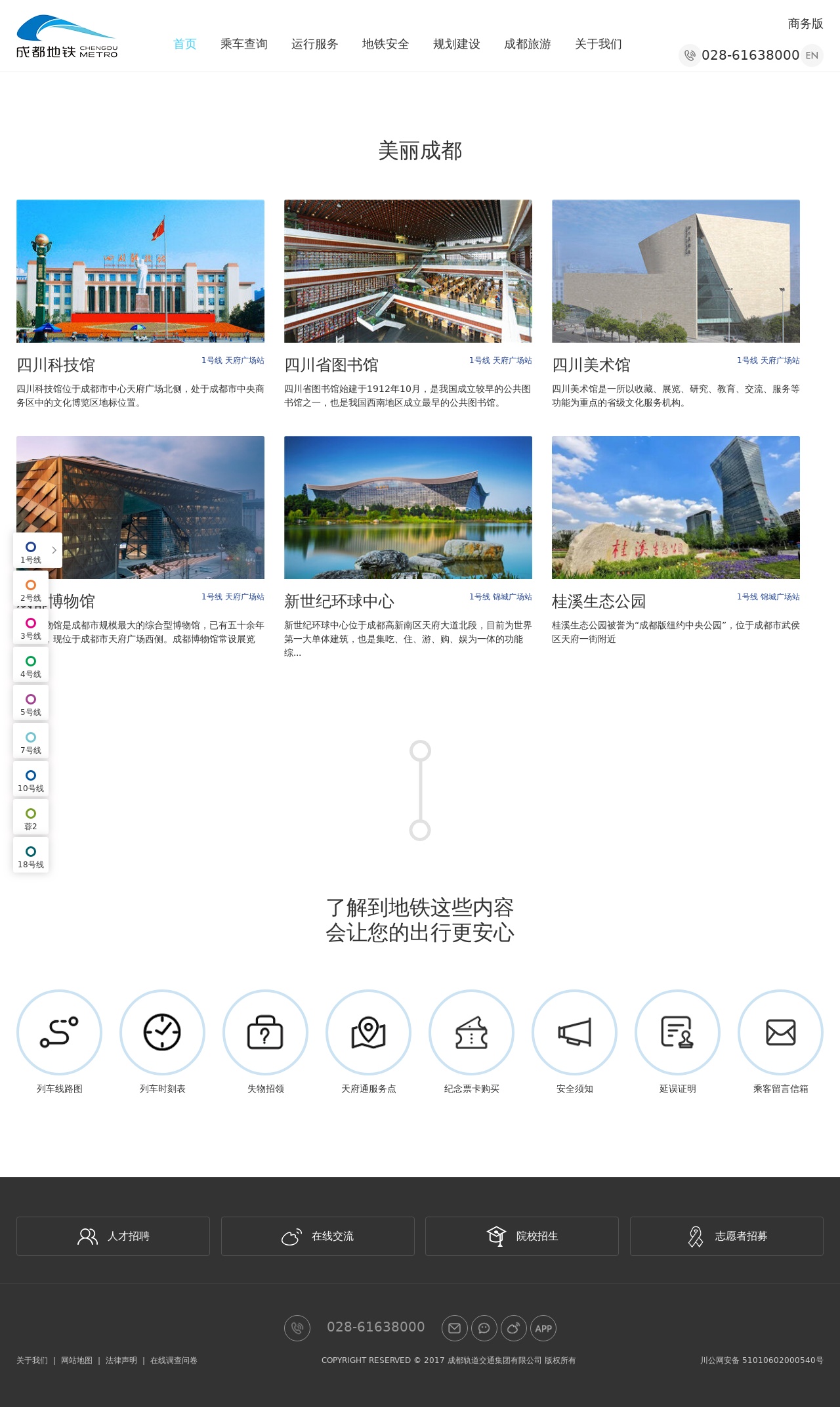Open the 乘车查询 navigation menu
Viewport: 840px width, 1407px height.
click(243, 44)
